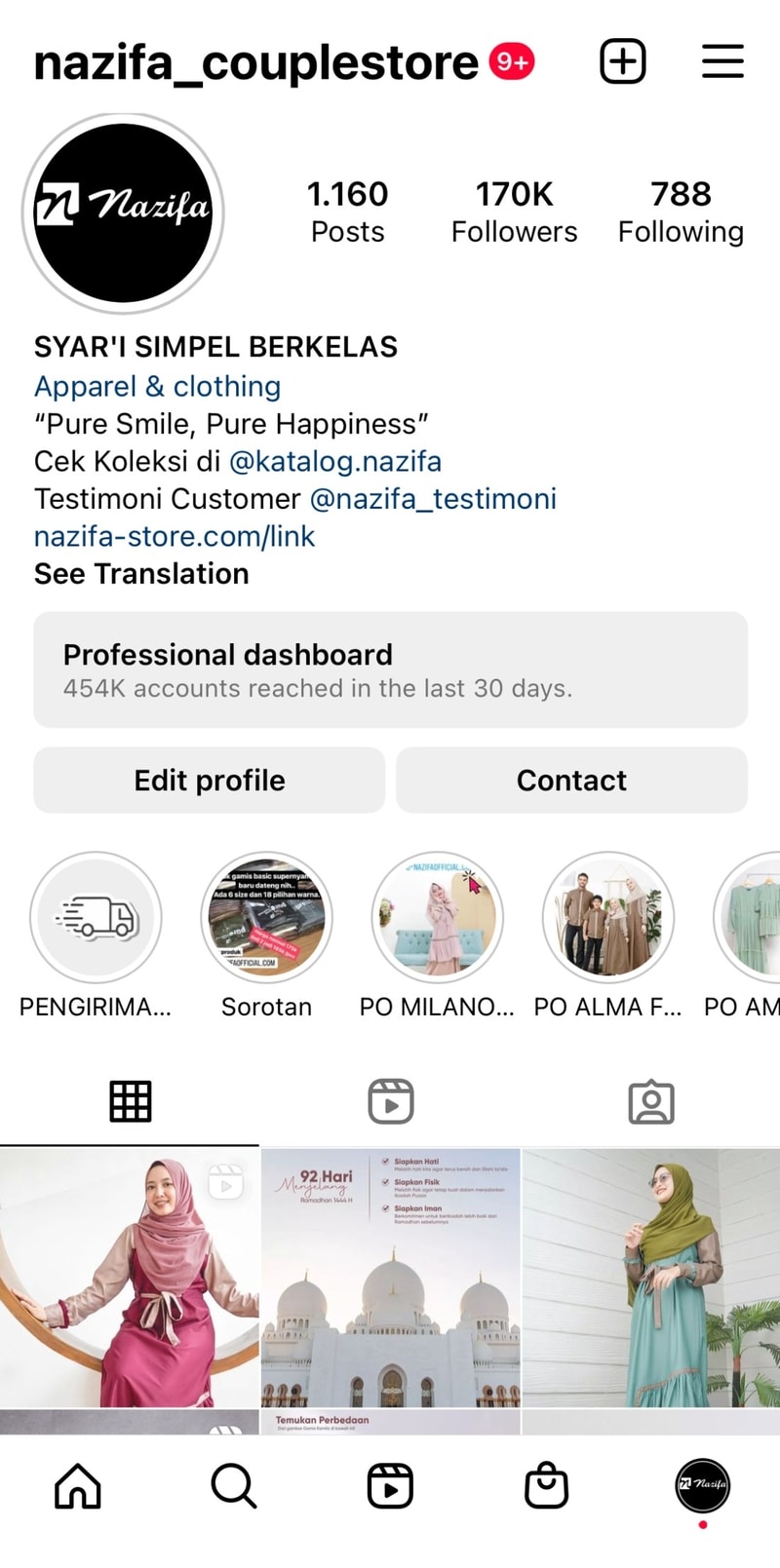Switch to the Reels tab on profile
This screenshot has width=780, height=1568.
[x=391, y=1102]
